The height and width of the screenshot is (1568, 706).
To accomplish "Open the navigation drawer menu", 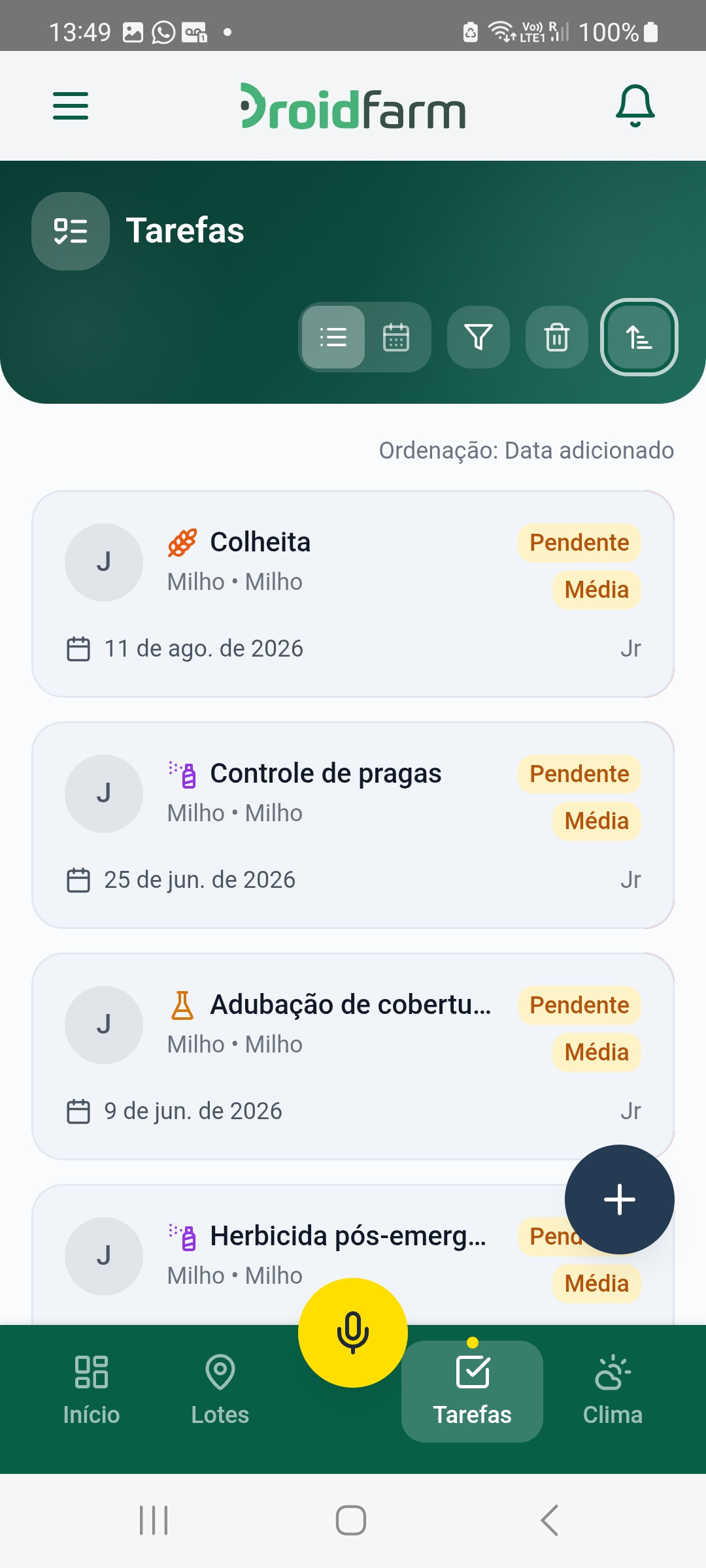I will click(70, 106).
